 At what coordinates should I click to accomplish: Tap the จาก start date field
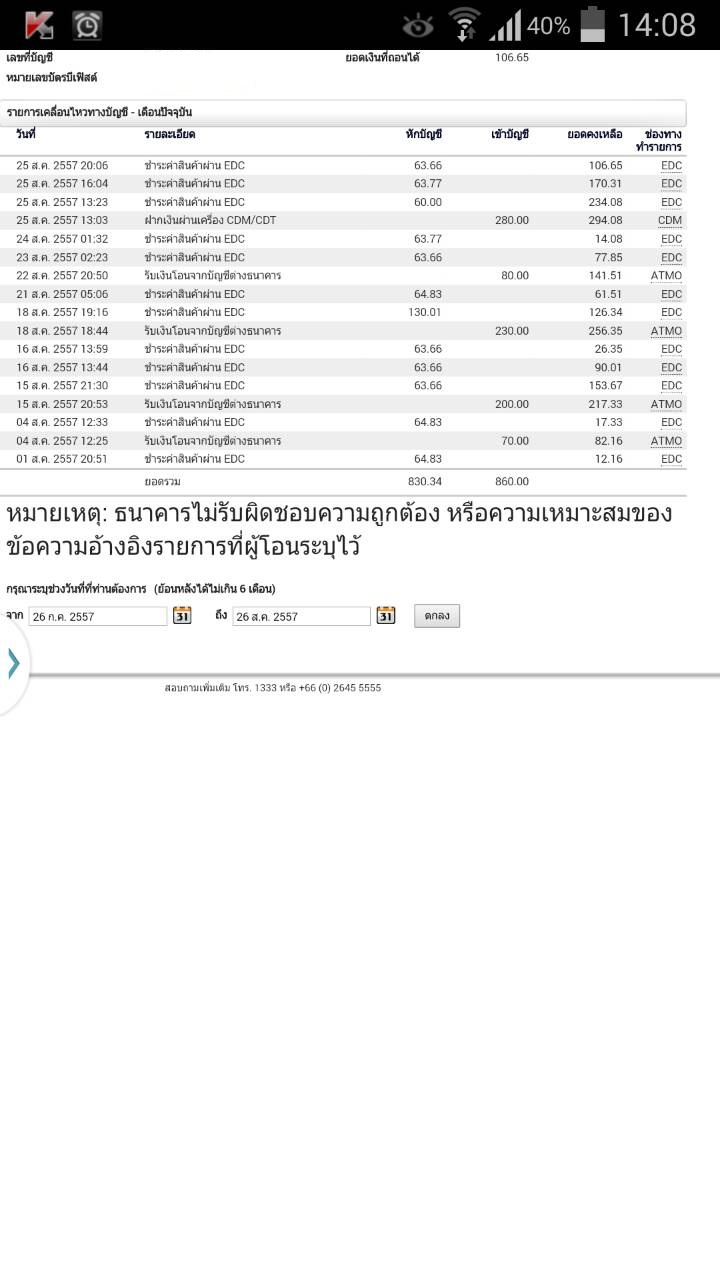[97, 616]
